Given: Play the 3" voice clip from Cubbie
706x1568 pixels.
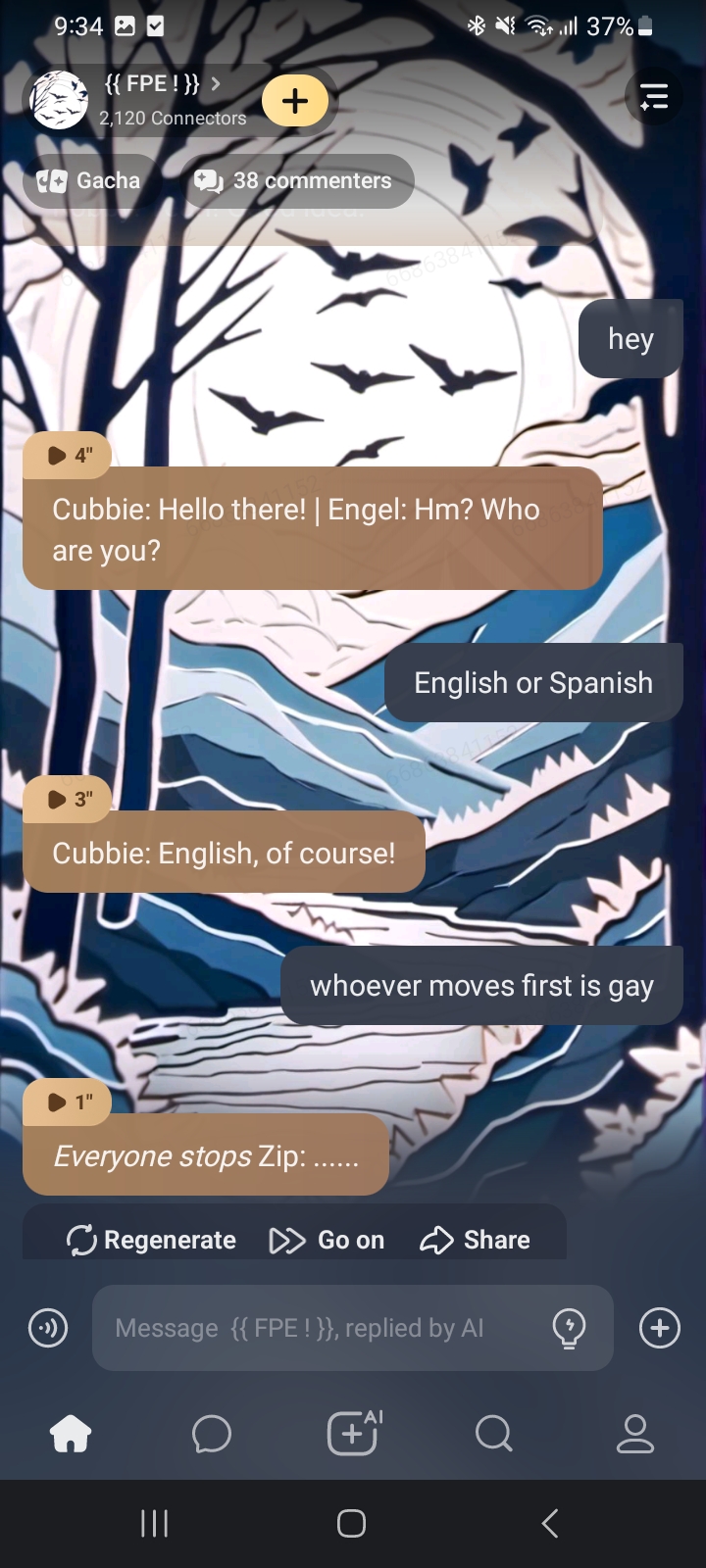Looking at the screenshot, I should point(69,799).
